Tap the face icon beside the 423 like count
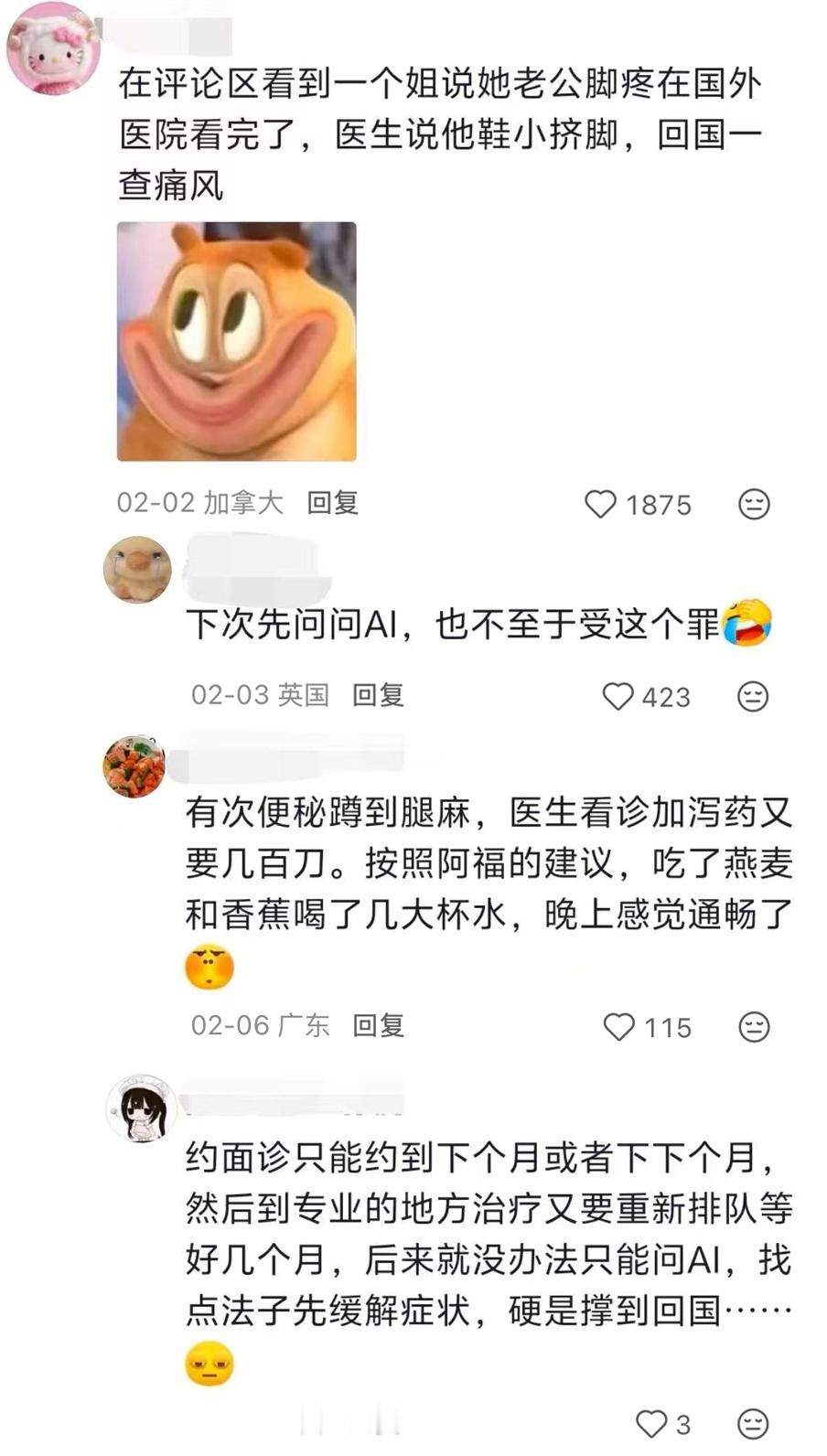 [x=753, y=697]
